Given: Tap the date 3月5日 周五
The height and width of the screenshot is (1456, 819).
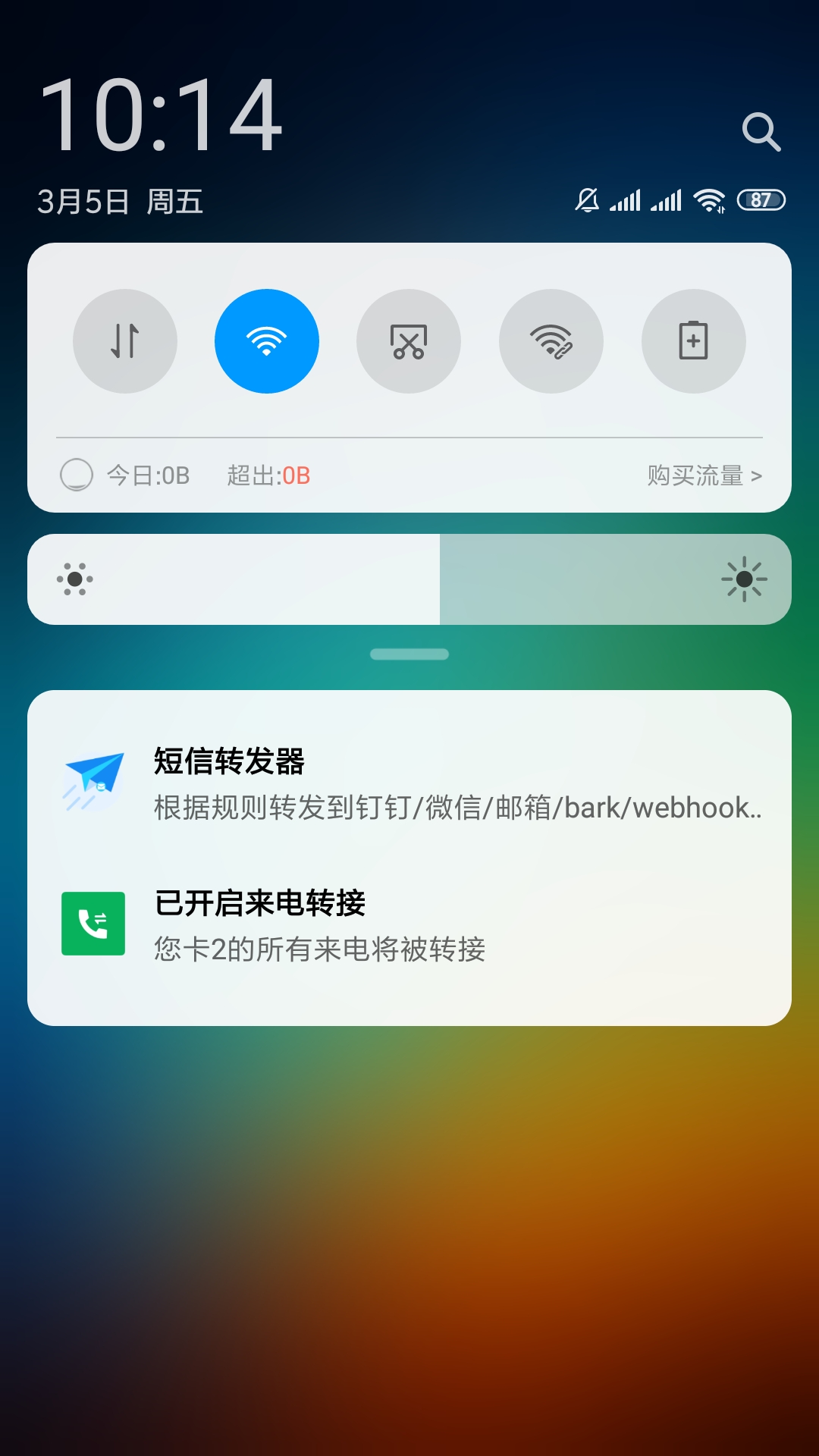Looking at the screenshot, I should (121, 202).
